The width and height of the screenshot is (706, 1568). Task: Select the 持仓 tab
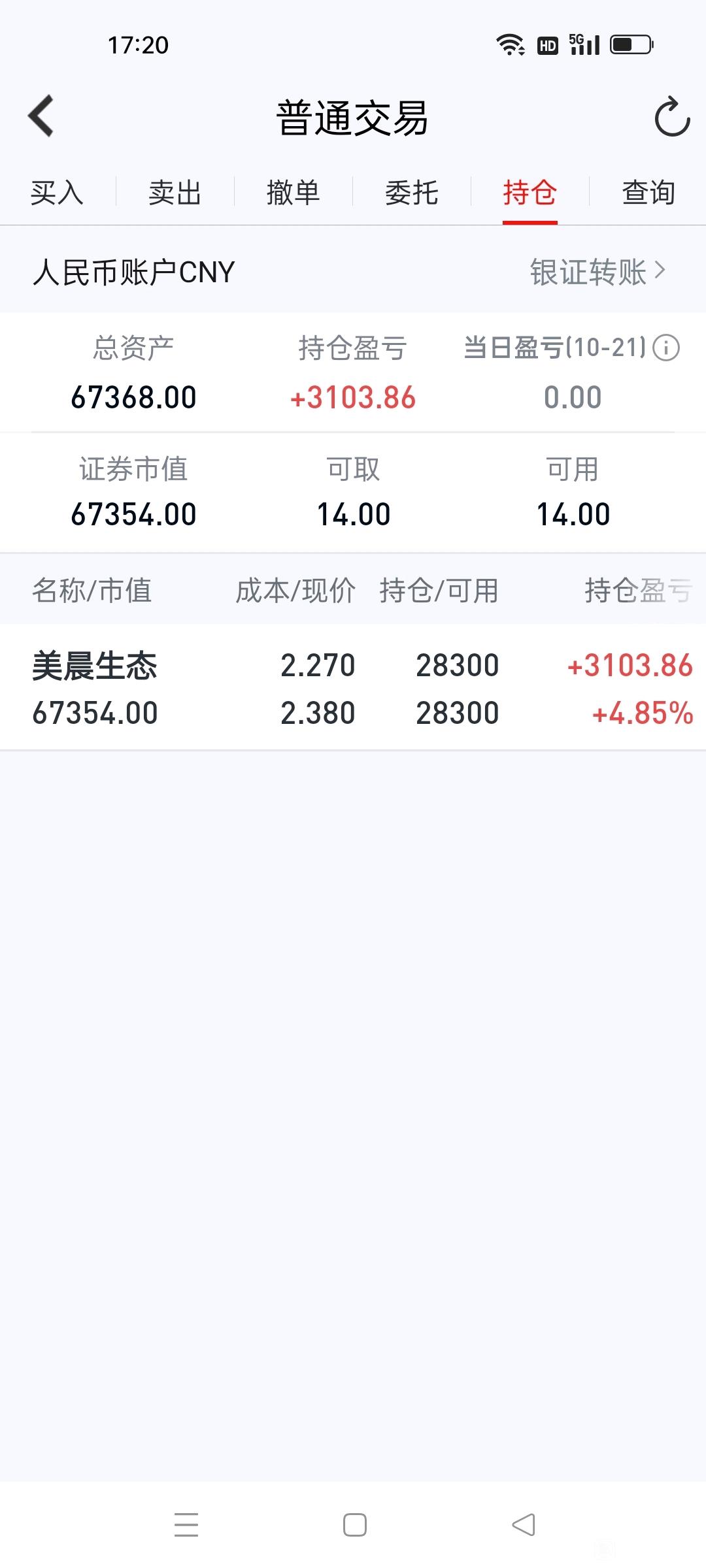pos(530,193)
